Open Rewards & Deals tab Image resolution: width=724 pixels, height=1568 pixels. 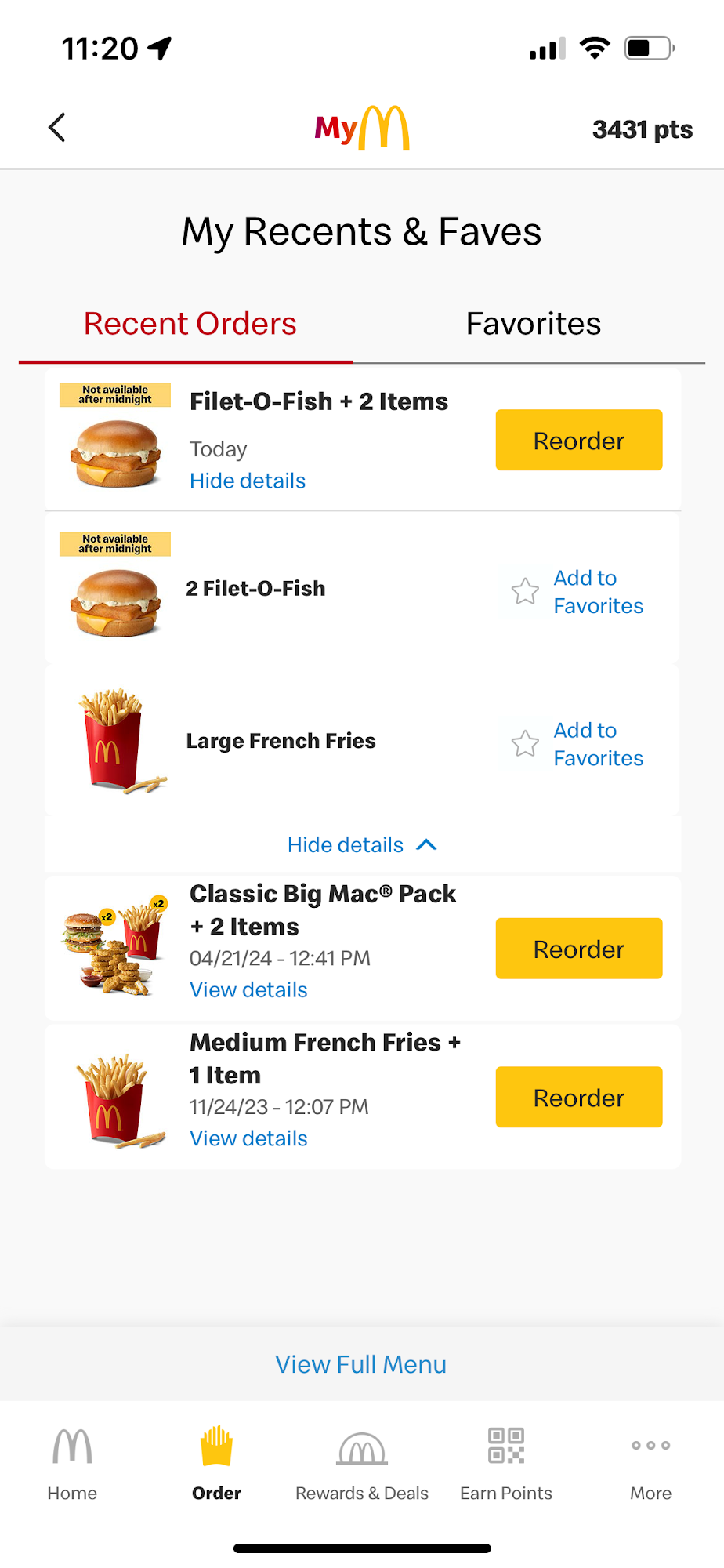[x=362, y=1463]
